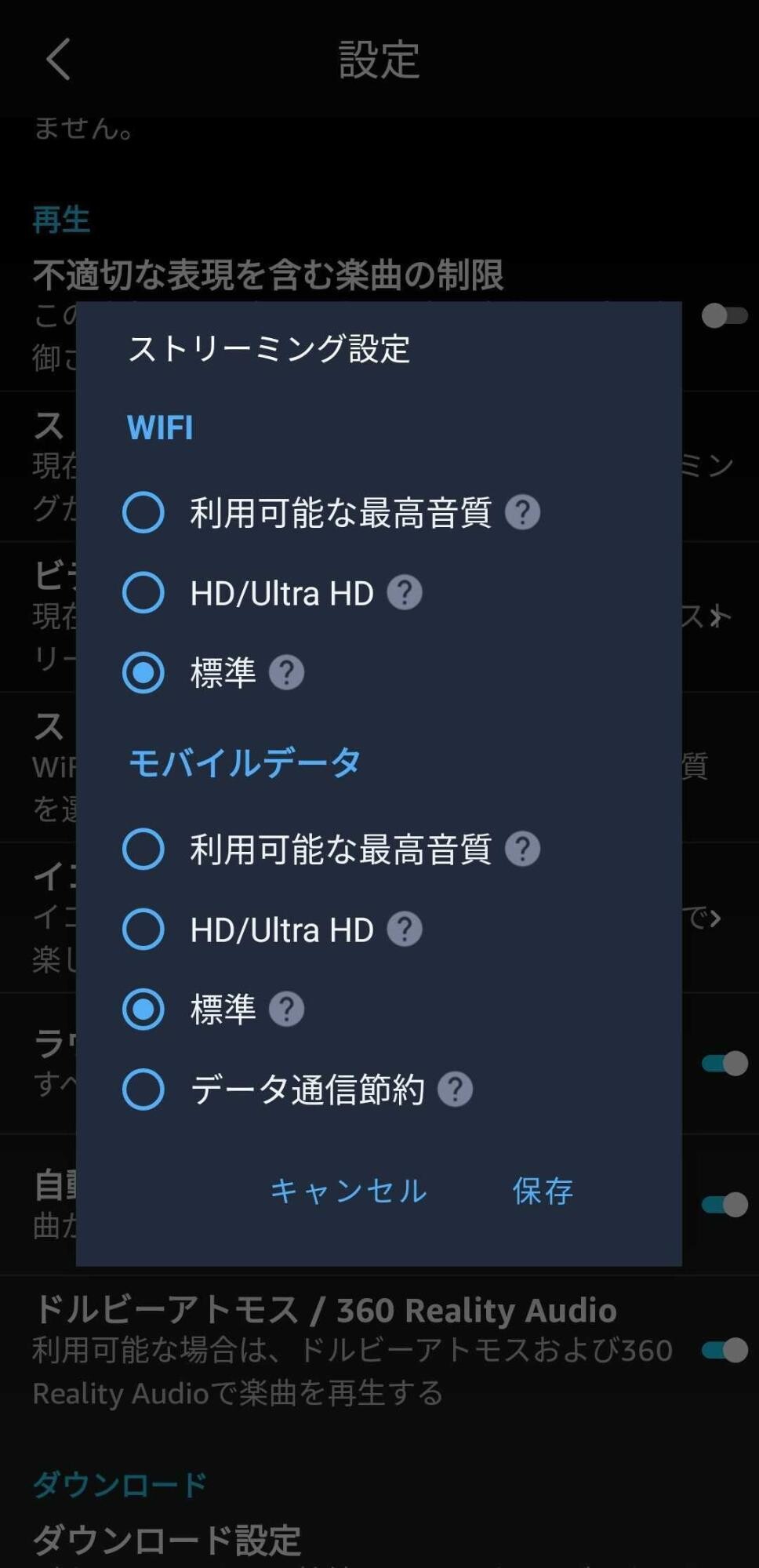The height and width of the screenshot is (1568, 759).
Task: Tap キャンセル to dismiss the dialog
Action: [x=348, y=1191]
